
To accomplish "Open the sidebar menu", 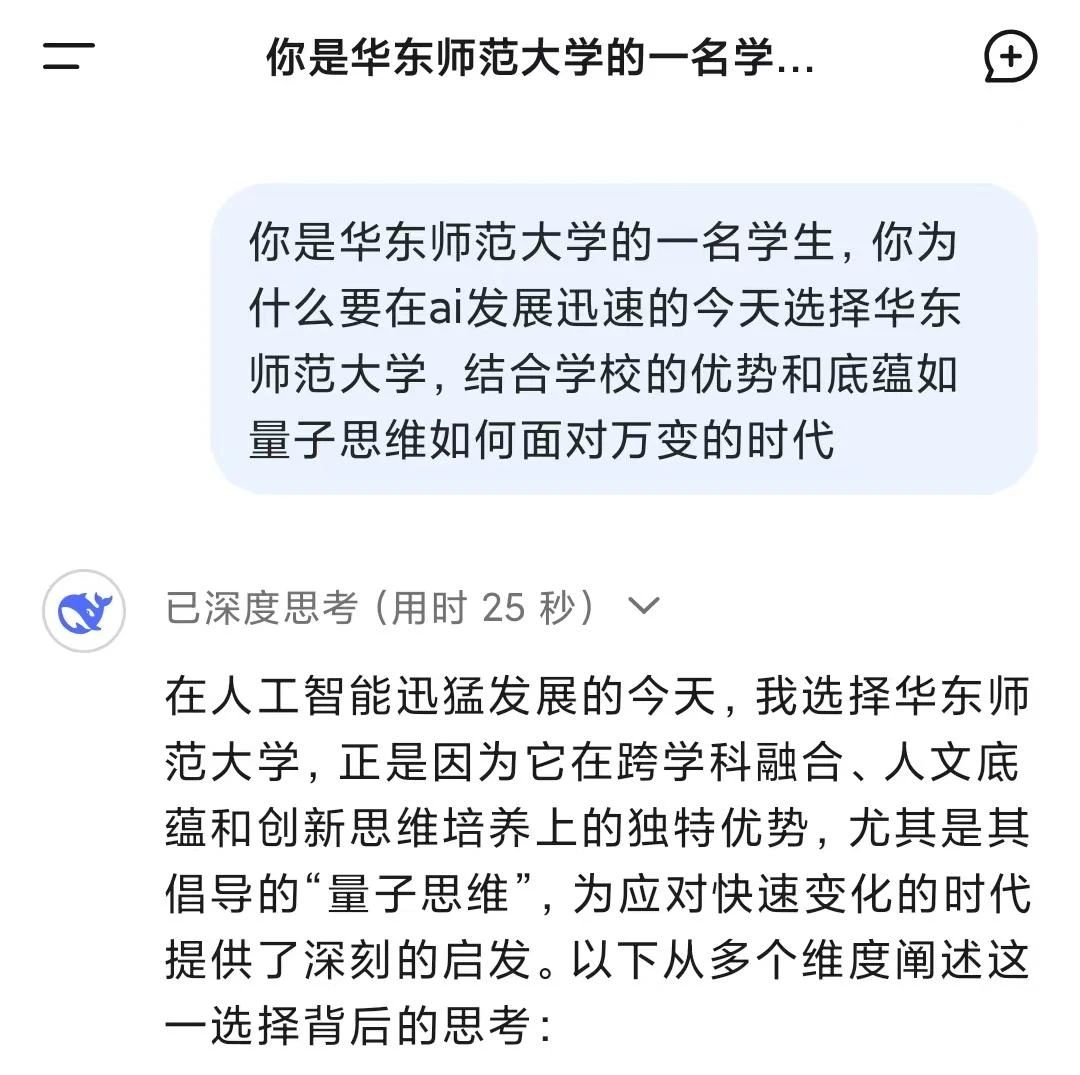I will [x=68, y=56].
